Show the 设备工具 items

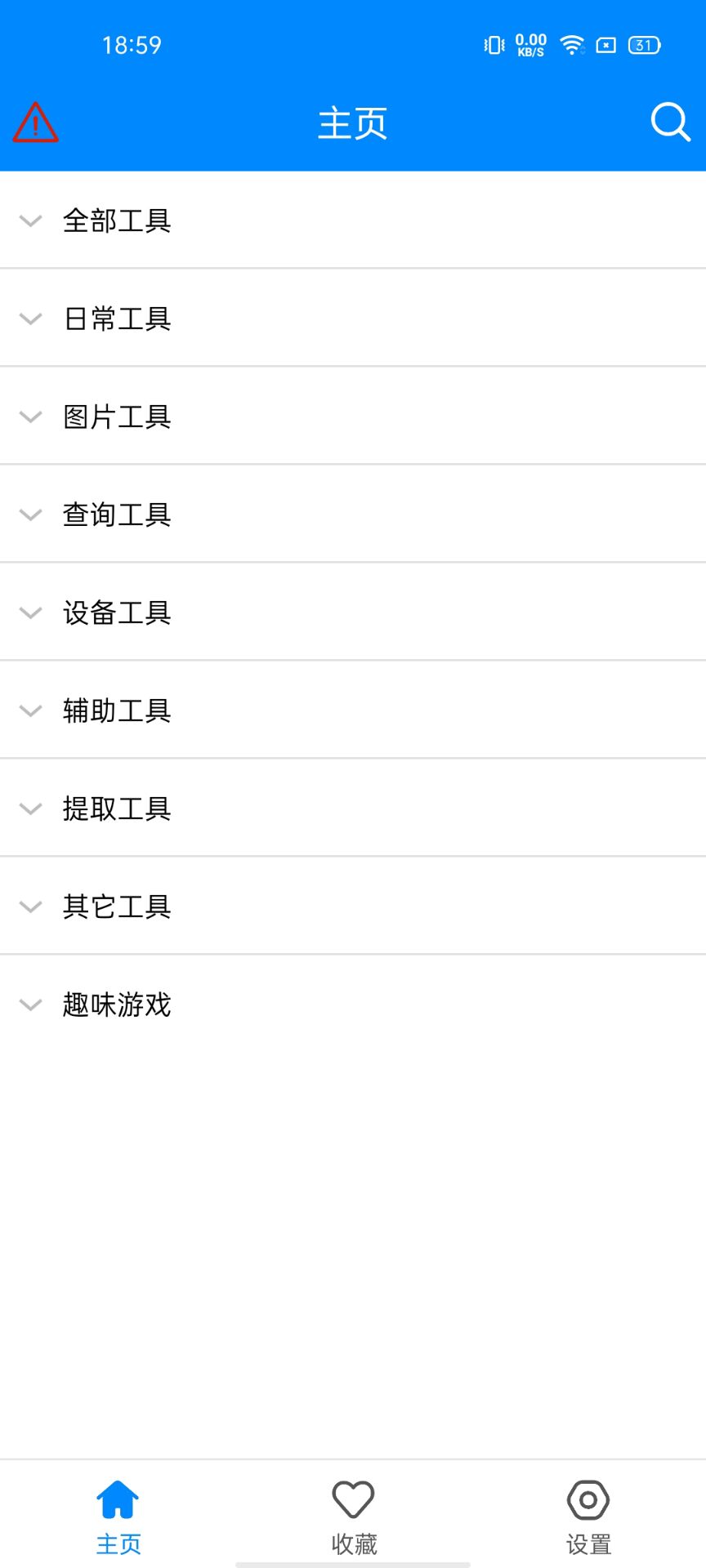pos(353,612)
